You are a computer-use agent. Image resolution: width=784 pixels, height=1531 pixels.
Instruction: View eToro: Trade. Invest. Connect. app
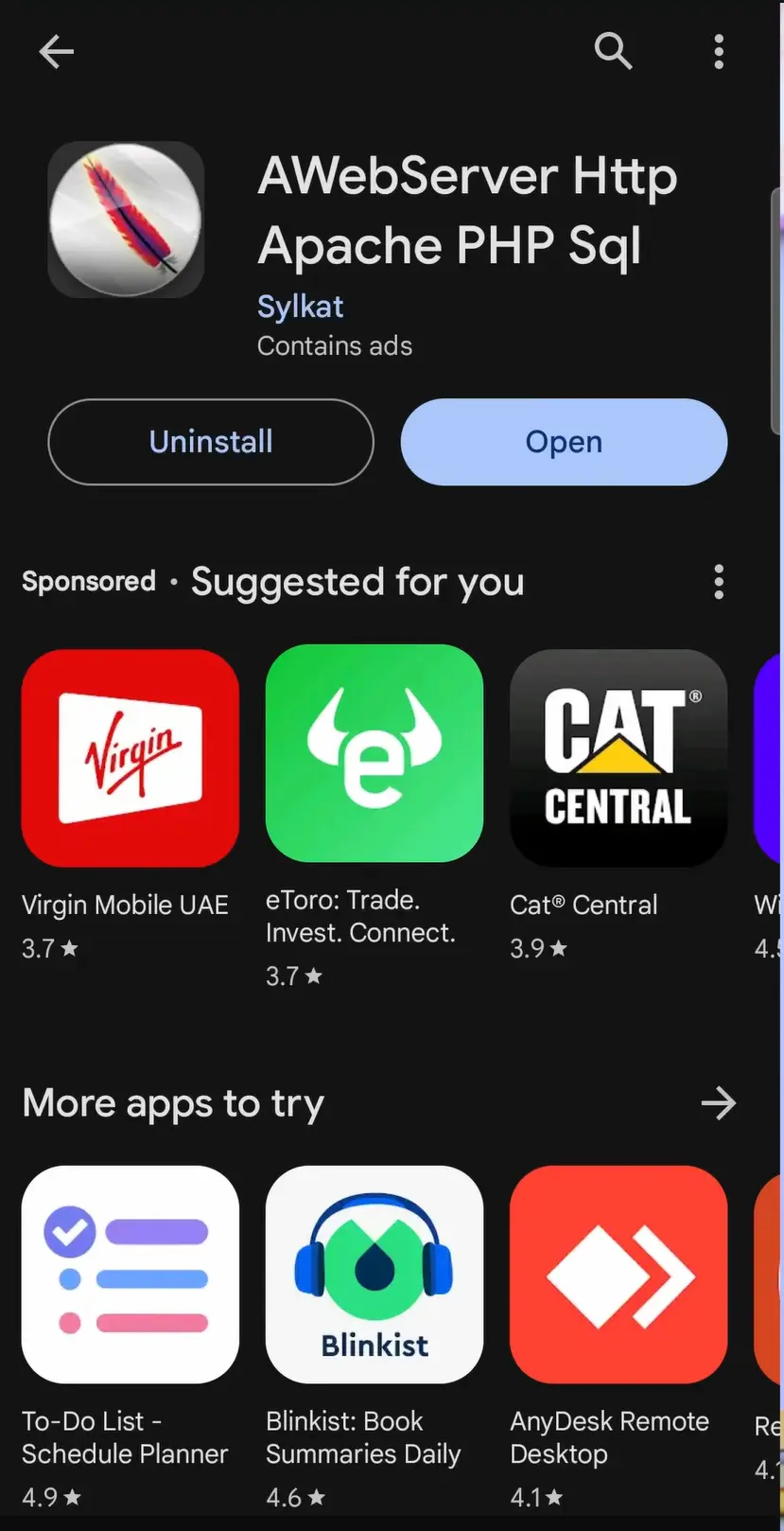coord(375,754)
